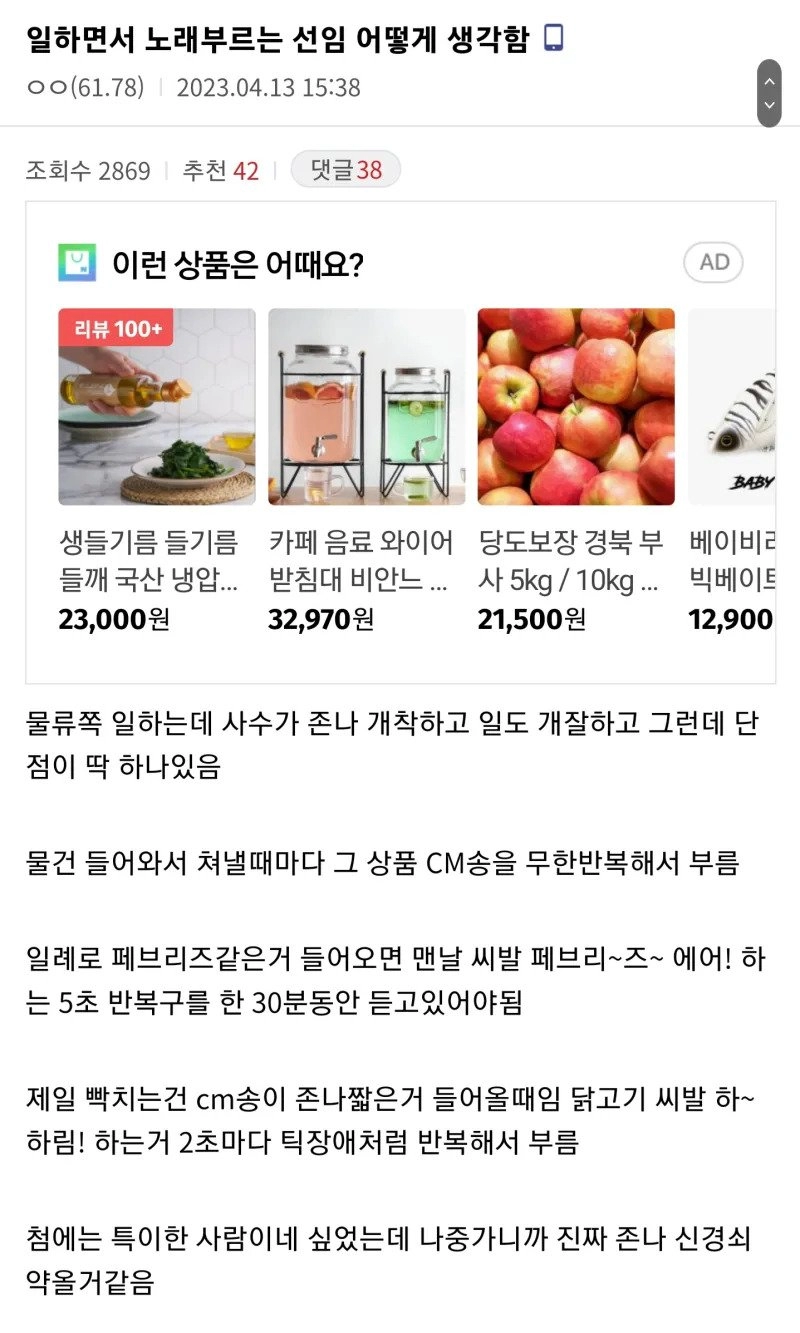
Task: Click the post title about singing coworker
Action: coord(280,33)
